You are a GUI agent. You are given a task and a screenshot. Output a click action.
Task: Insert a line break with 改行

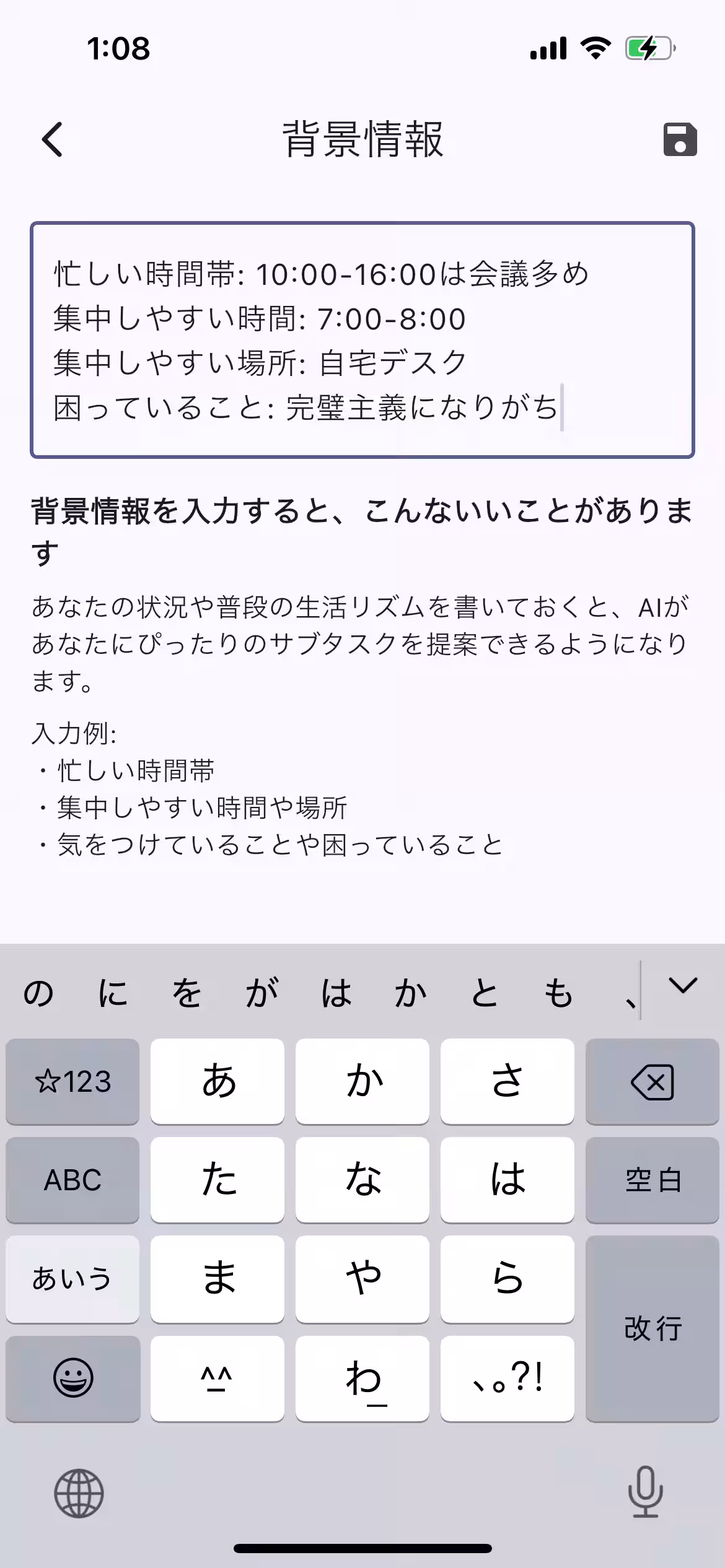click(652, 1328)
